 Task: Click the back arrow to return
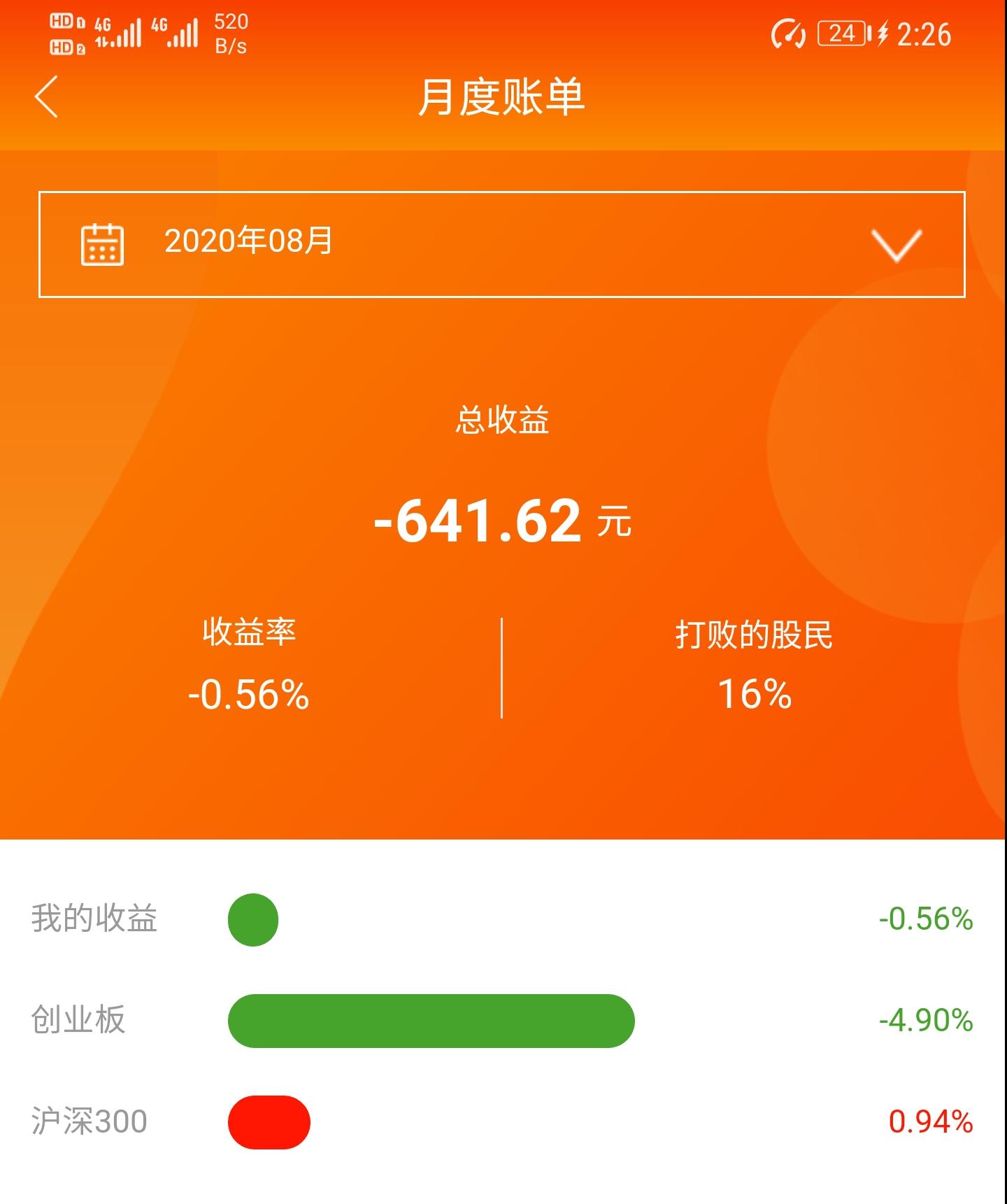tap(47, 98)
